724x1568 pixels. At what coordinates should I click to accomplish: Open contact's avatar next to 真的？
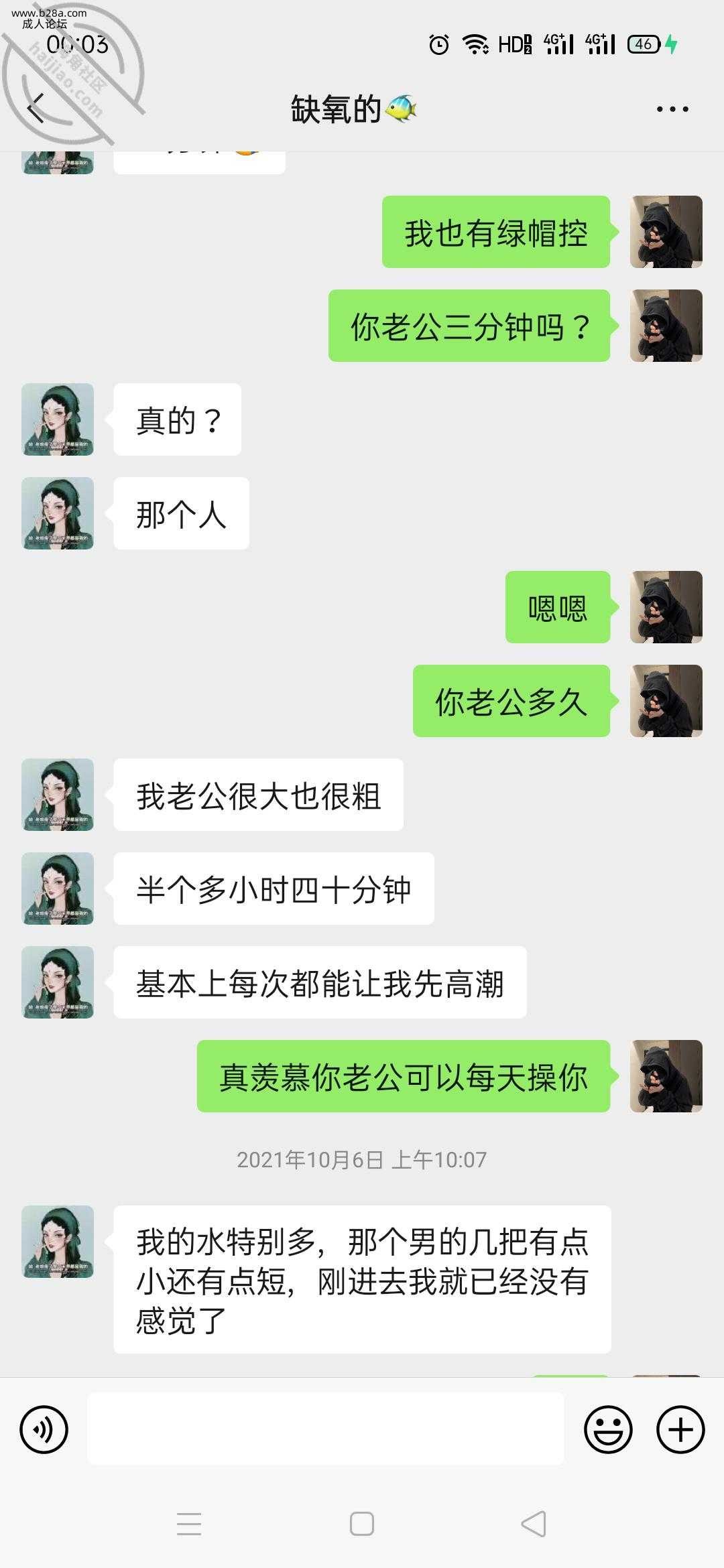[x=58, y=419]
